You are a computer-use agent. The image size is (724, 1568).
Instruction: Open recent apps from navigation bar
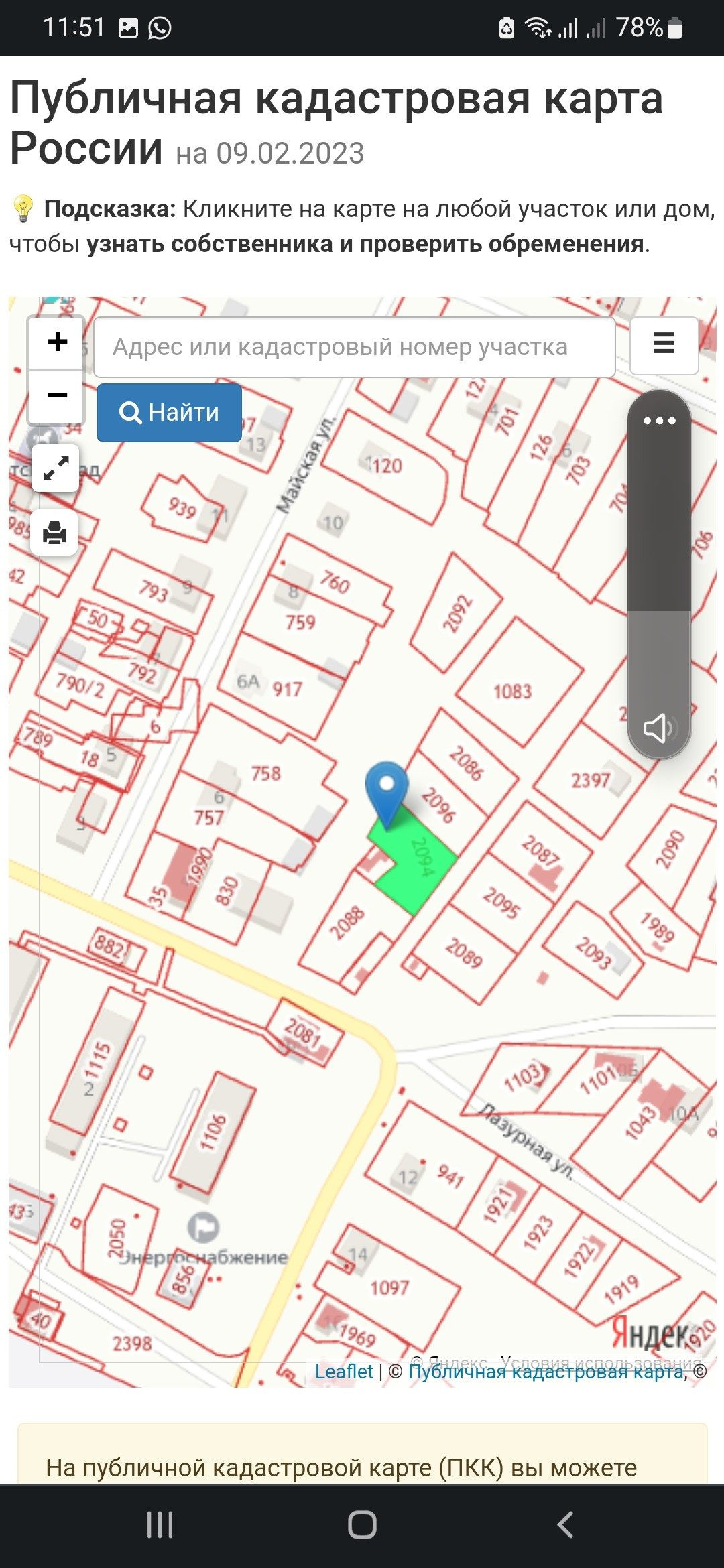click(160, 1525)
